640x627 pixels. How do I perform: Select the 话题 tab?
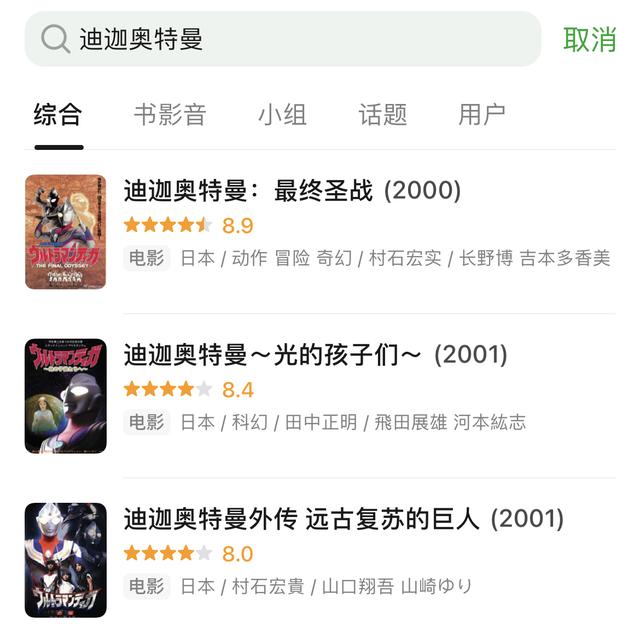(x=383, y=114)
